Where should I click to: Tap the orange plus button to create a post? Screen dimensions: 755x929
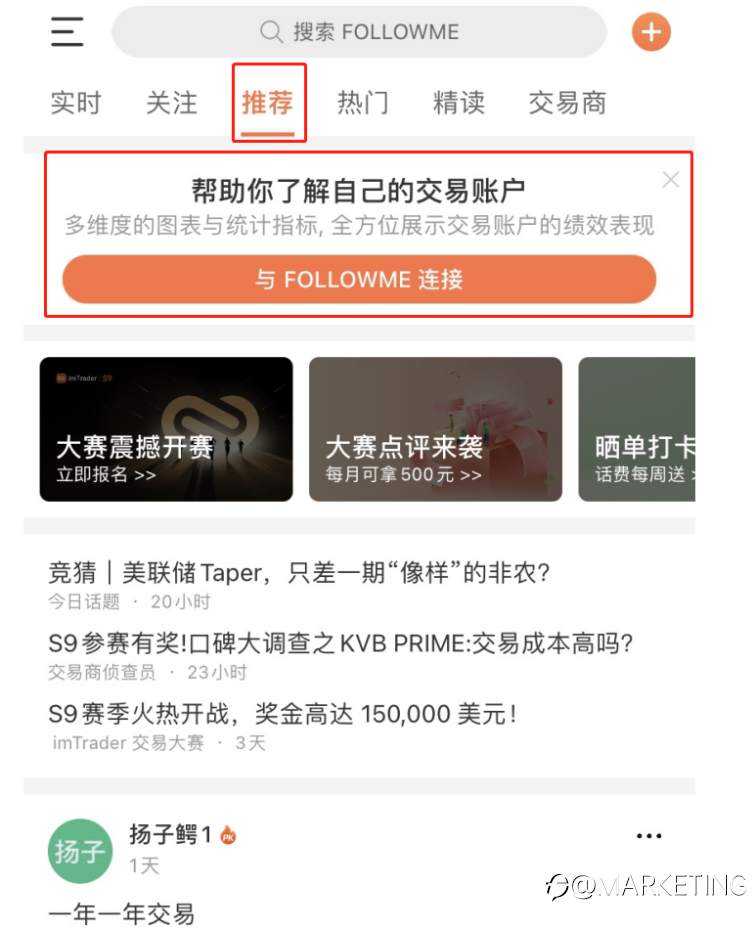pyautogui.click(x=651, y=32)
